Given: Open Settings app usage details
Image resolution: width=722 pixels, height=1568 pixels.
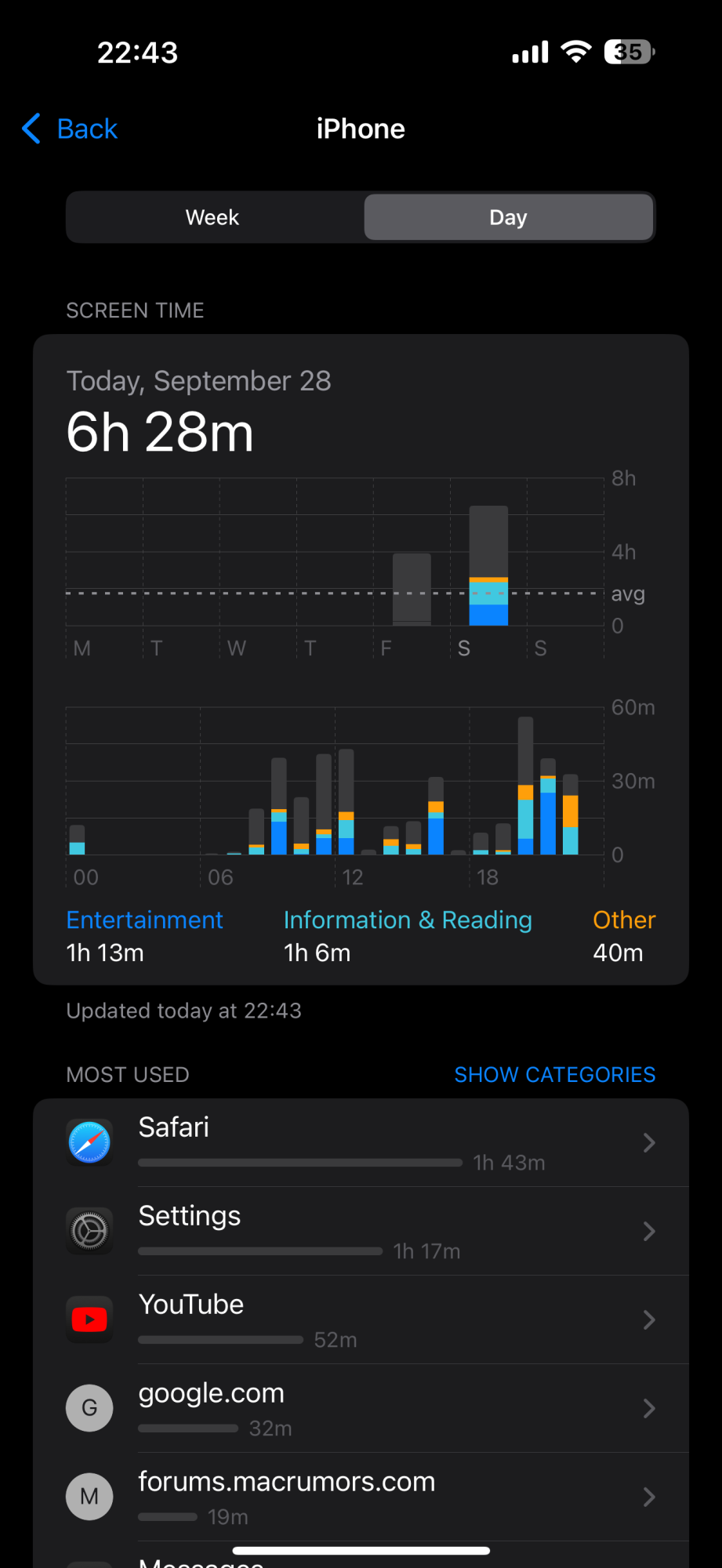Looking at the screenshot, I should tap(361, 1231).
